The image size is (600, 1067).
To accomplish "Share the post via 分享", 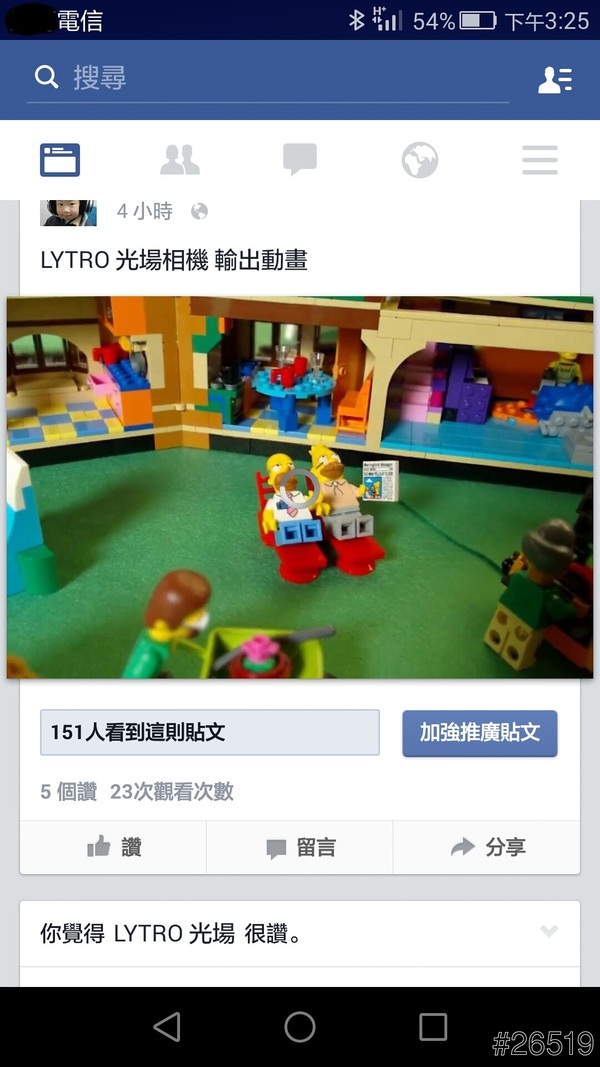I will [x=487, y=847].
